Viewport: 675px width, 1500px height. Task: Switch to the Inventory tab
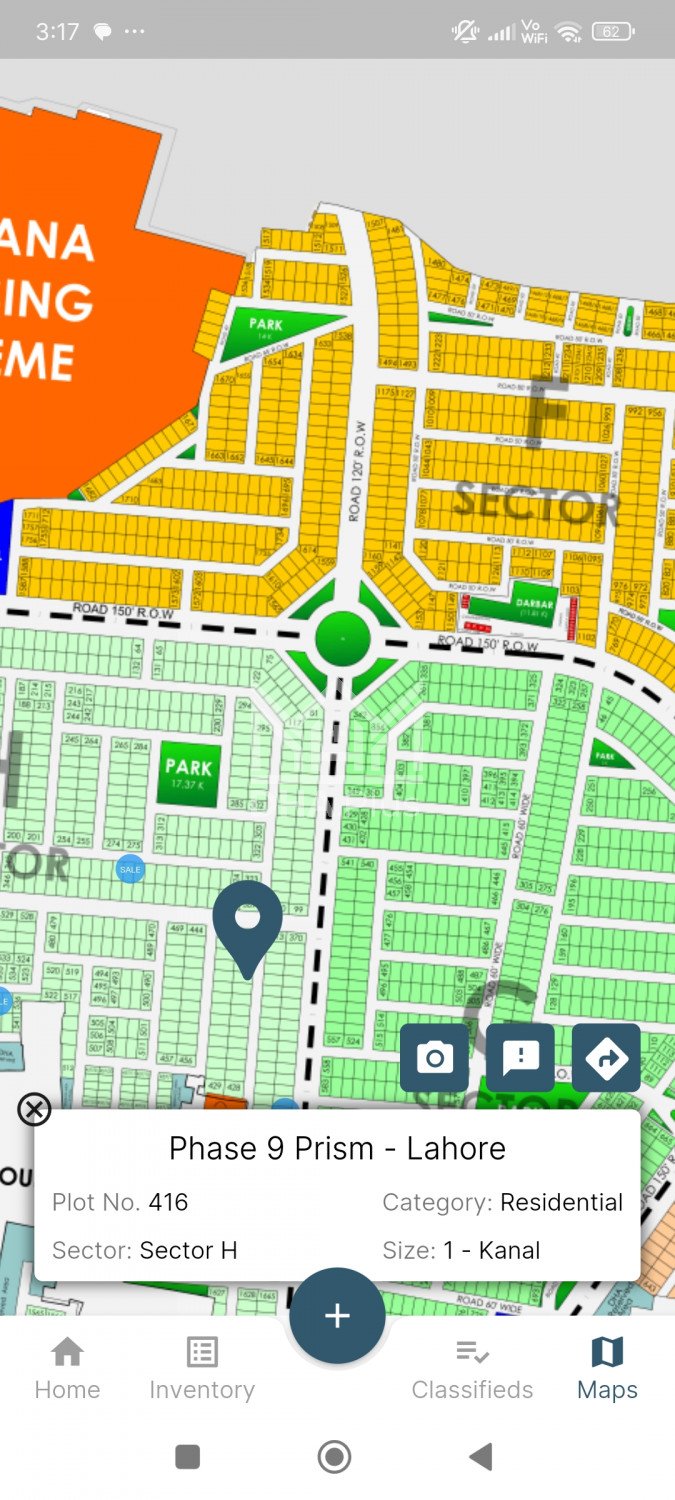click(x=202, y=1369)
